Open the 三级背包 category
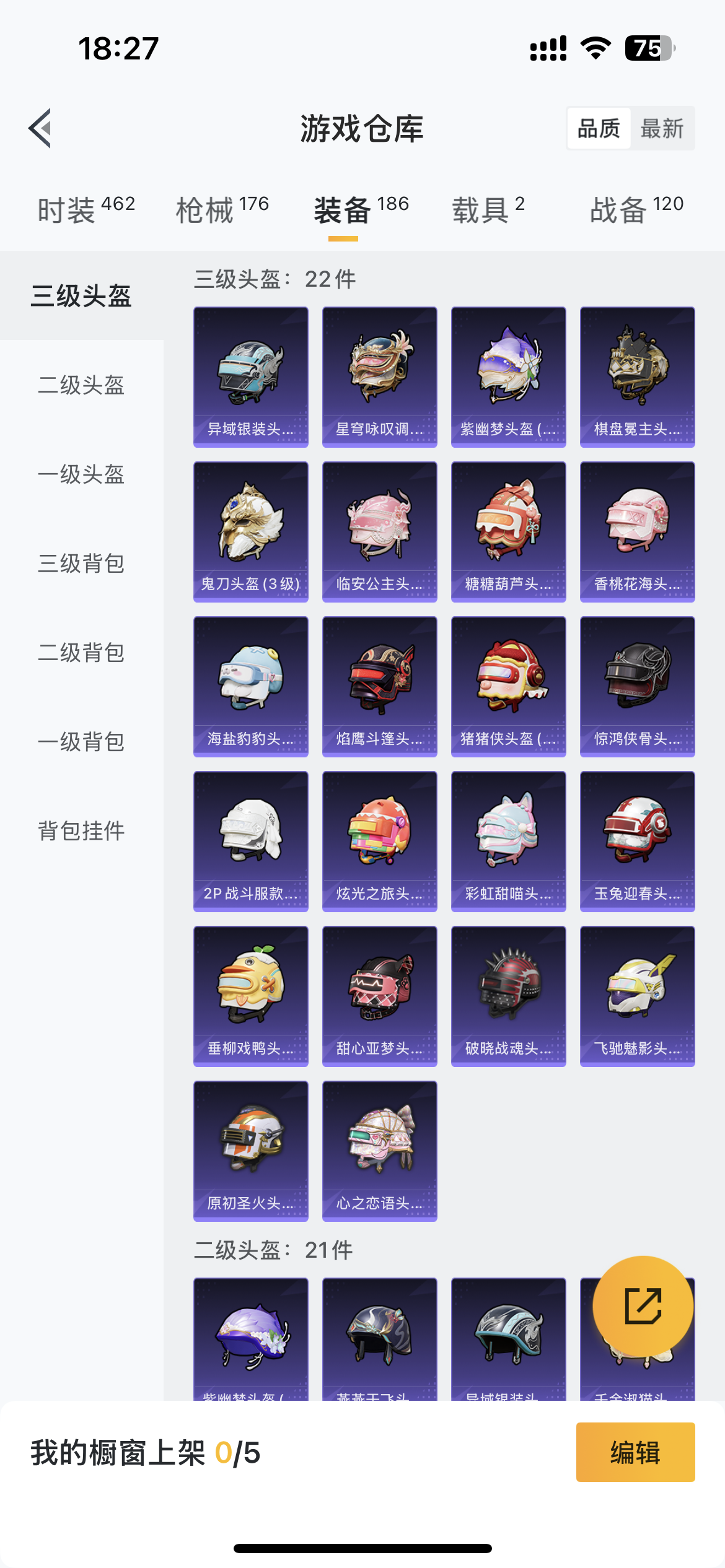The image size is (725, 1568). tap(81, 564)
